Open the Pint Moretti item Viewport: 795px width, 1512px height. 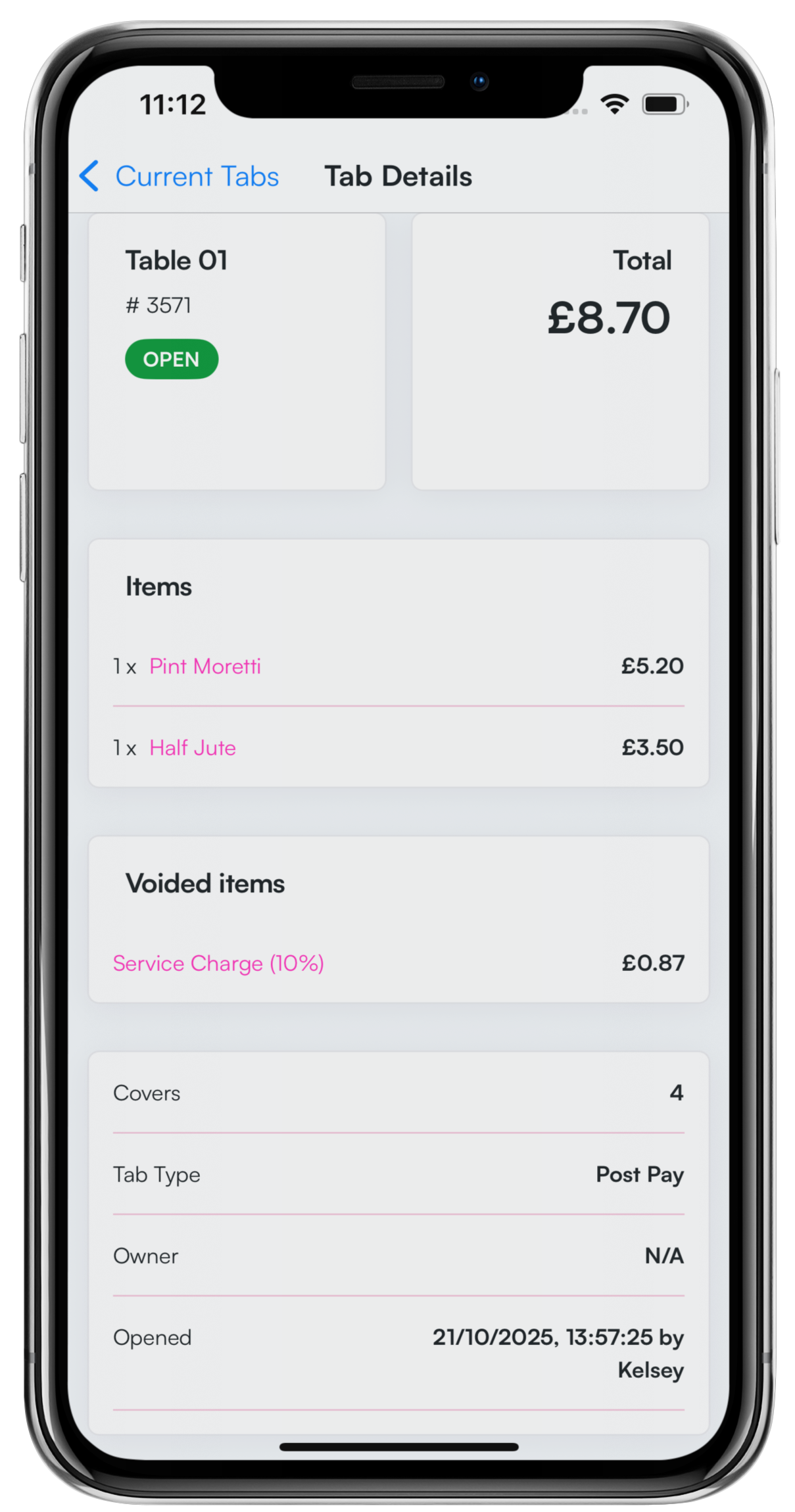point(205,666)
